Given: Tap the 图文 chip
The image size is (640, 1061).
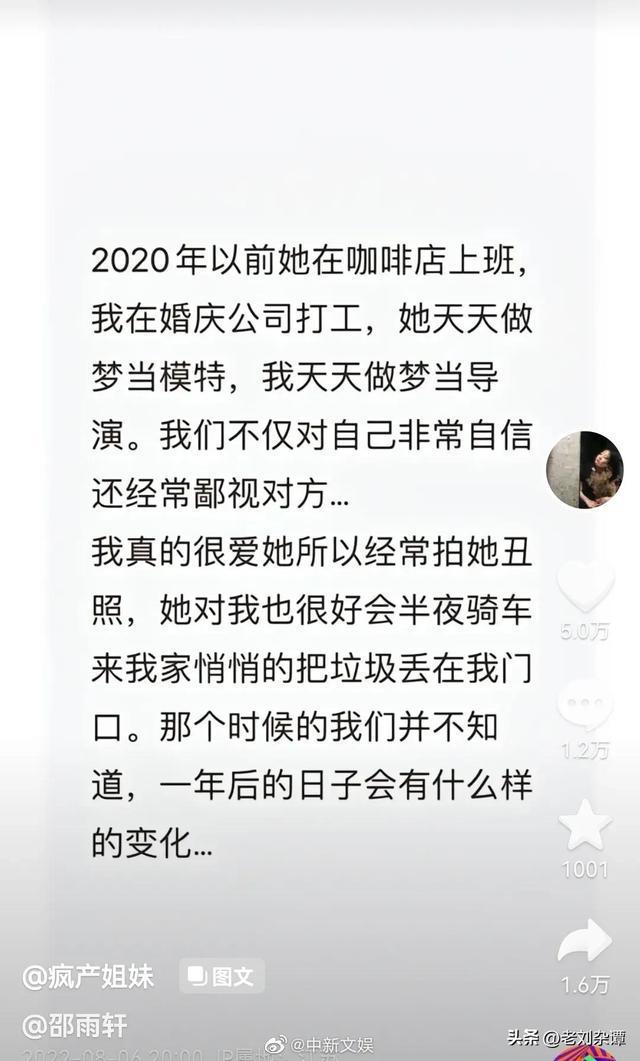Looking at the screenshot, I should click(x=222, y=976).
